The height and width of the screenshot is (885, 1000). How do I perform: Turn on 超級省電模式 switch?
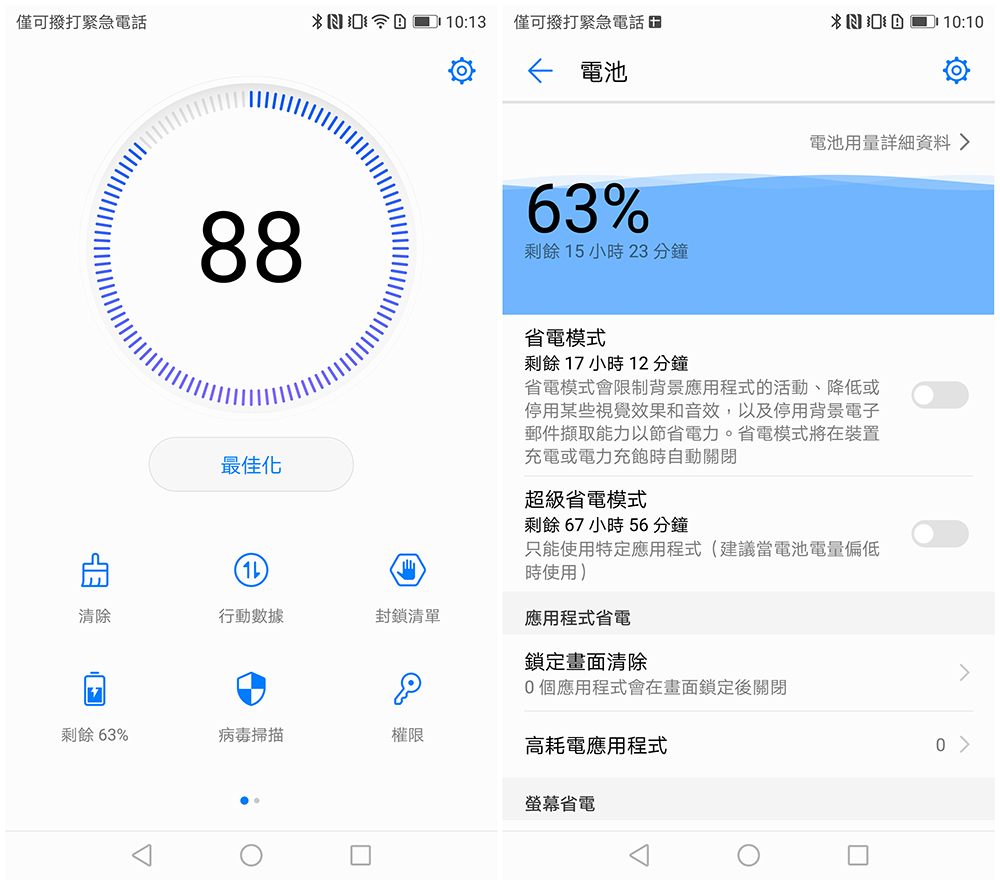[939, 534]
